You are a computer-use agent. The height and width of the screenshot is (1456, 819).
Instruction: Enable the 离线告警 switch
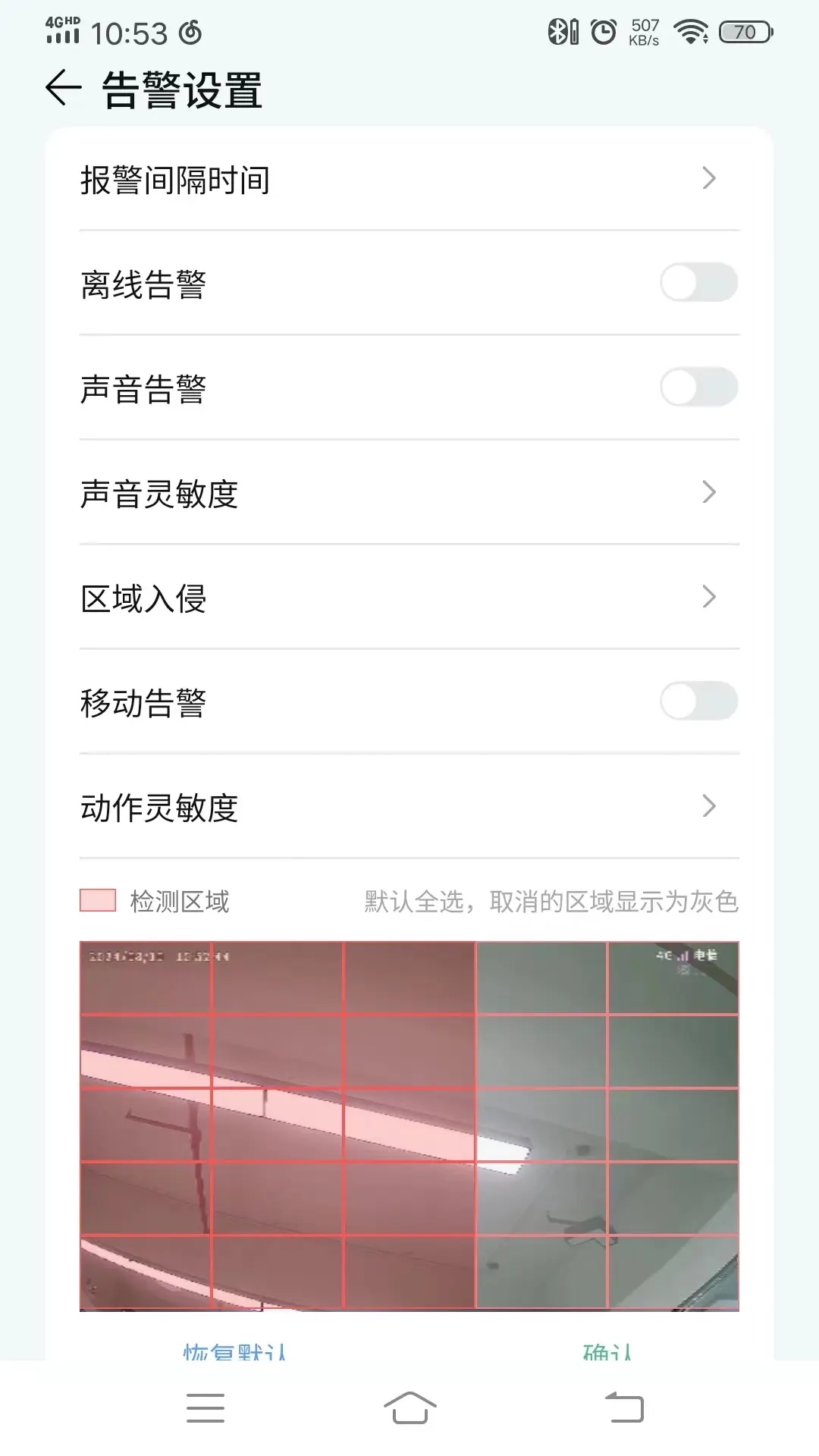(698, 282)
